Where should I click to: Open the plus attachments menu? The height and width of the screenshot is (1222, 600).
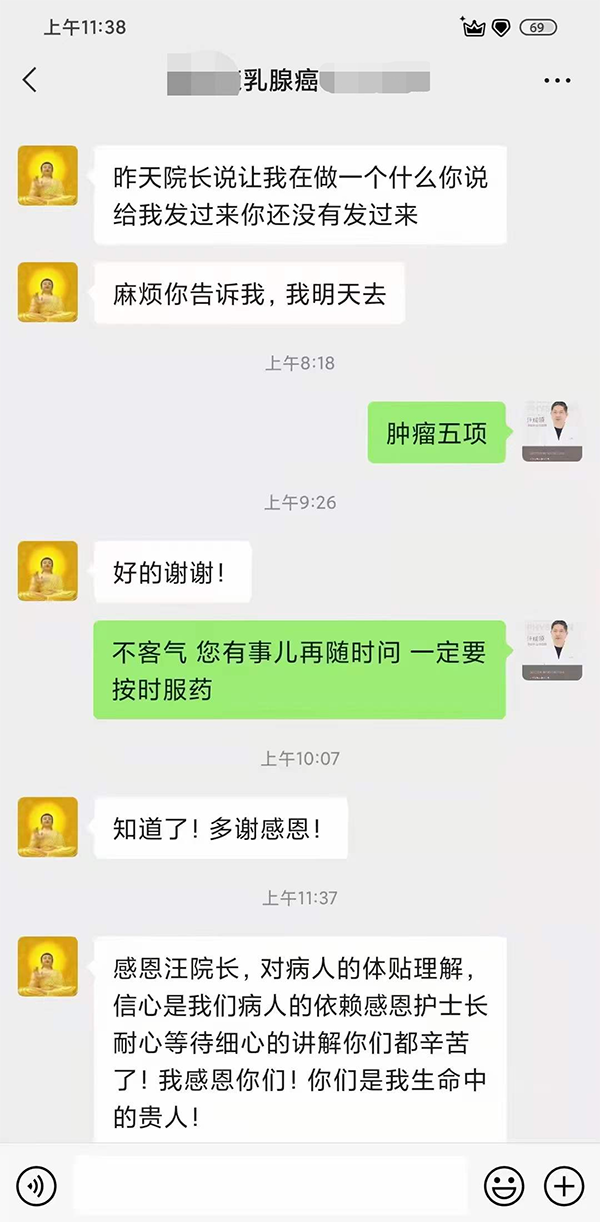(x=563, y=1186)
